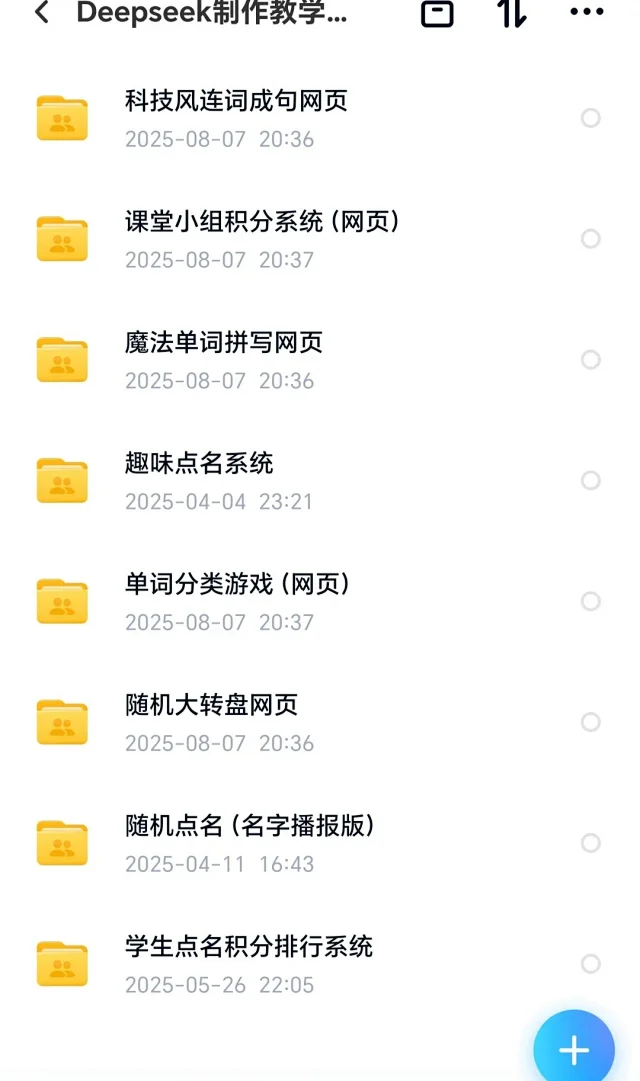Open the 科技风连词成句网页 folder
The width and height of the screenshot is (640, 1081).
point(320,119)
